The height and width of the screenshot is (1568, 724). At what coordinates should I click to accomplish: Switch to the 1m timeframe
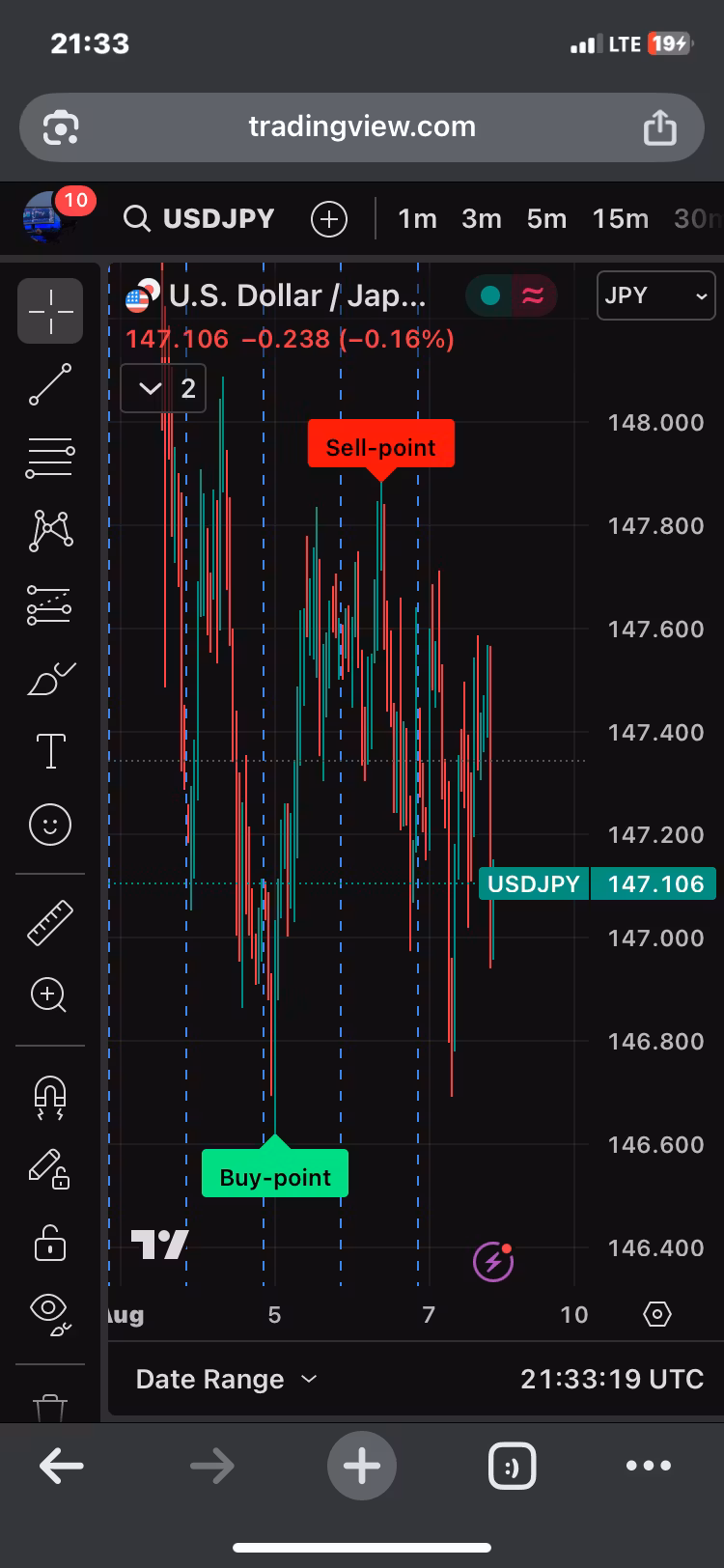click(x=417, y=219)
